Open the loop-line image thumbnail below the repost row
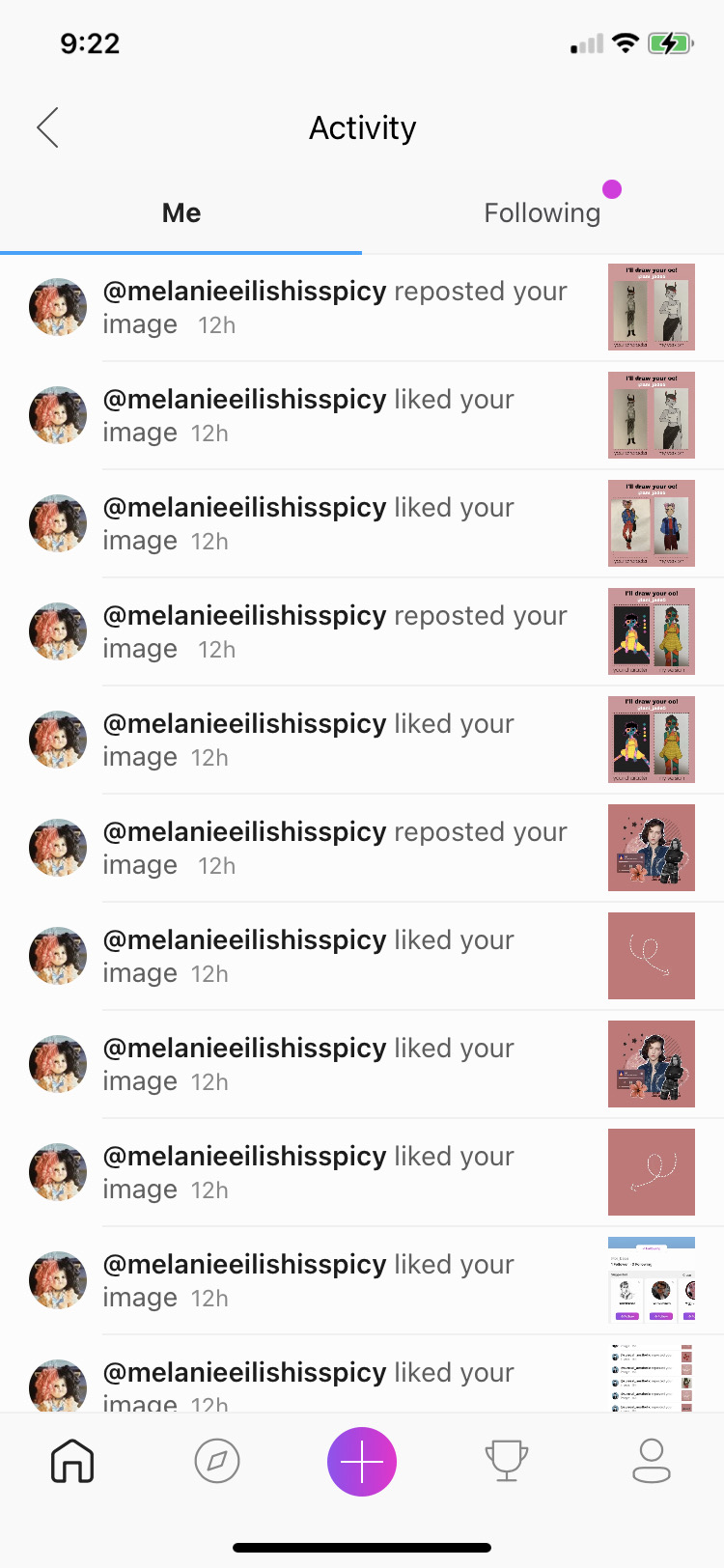This screenshot has width=724, height=1568. [652, 956]
